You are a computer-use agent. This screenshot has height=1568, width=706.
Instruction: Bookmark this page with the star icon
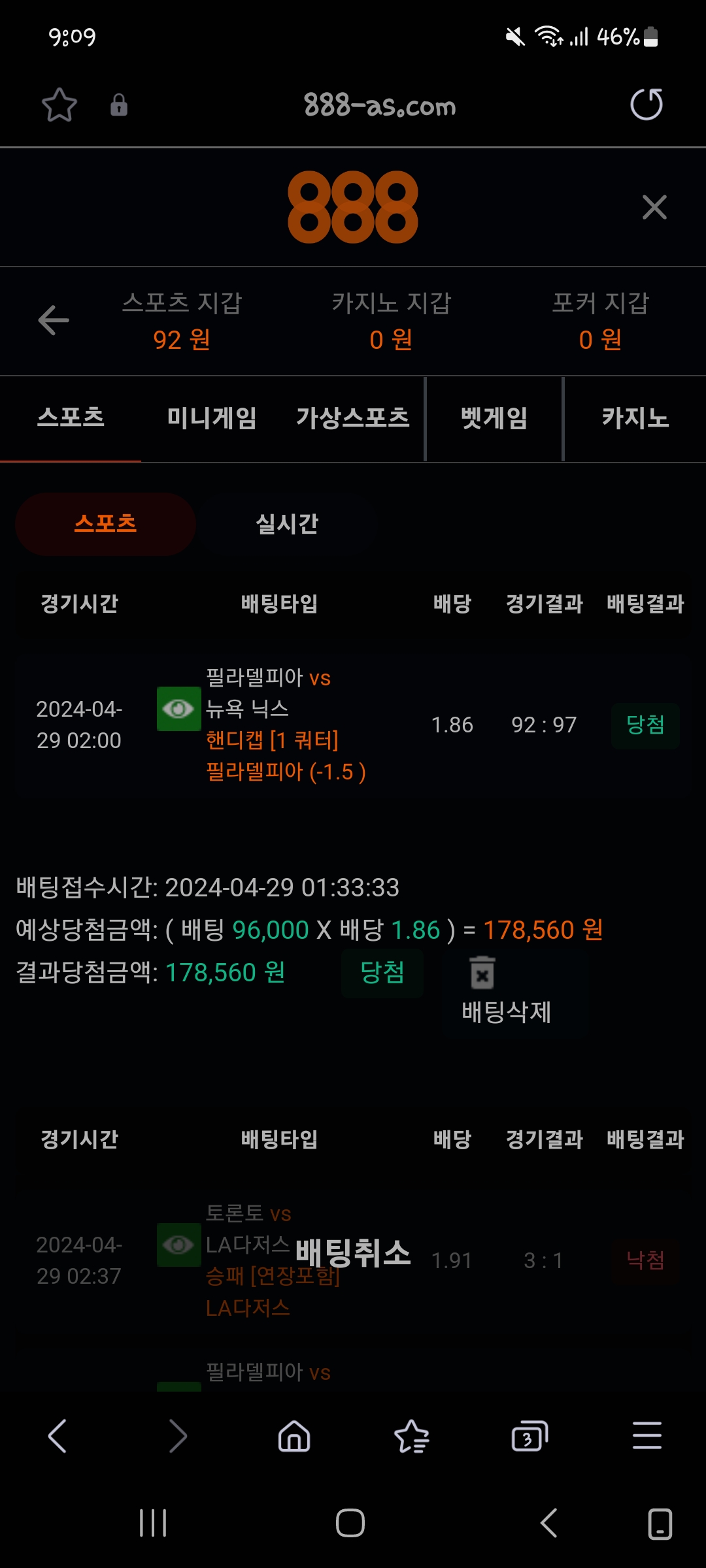[x=59, y=105]
